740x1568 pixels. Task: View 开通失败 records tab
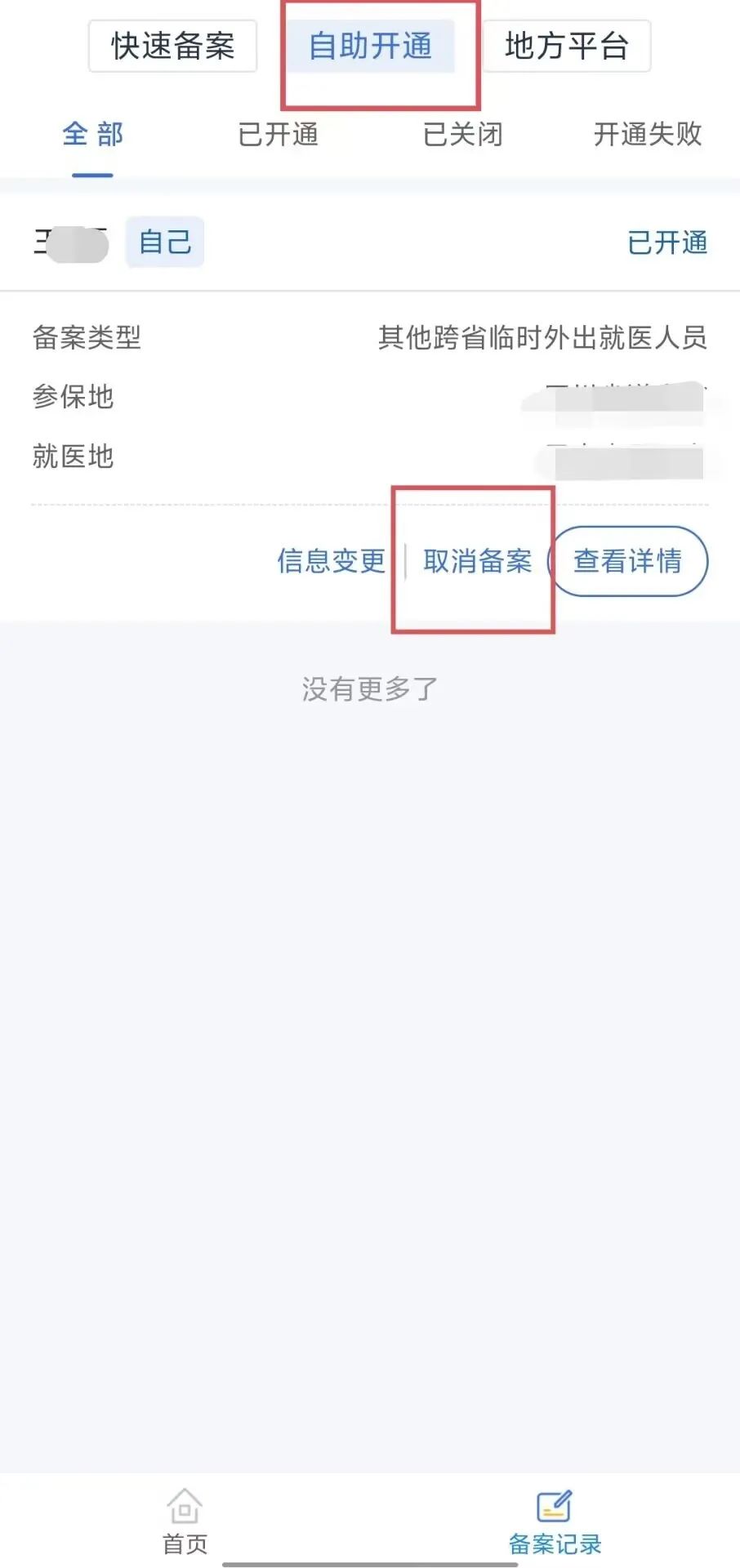647,135
